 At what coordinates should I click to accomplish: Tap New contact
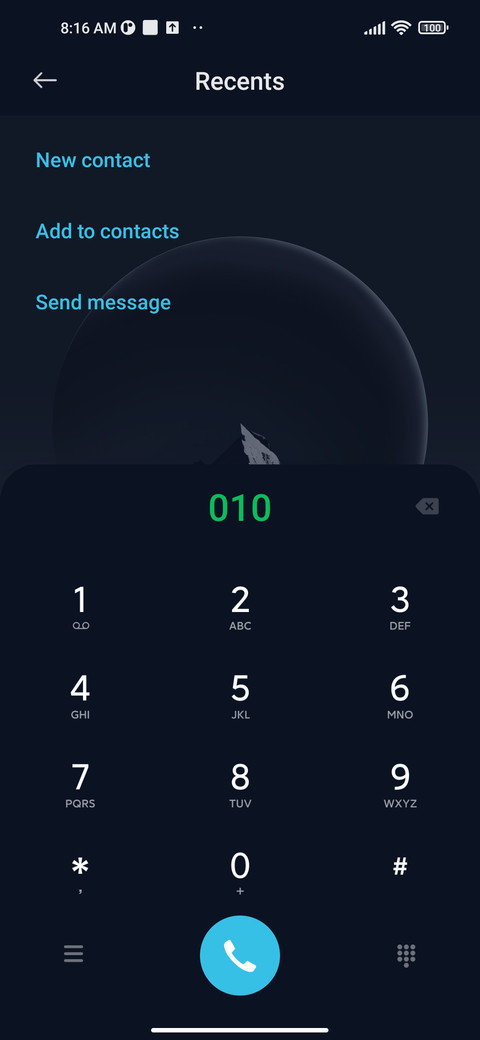[93, 160]
